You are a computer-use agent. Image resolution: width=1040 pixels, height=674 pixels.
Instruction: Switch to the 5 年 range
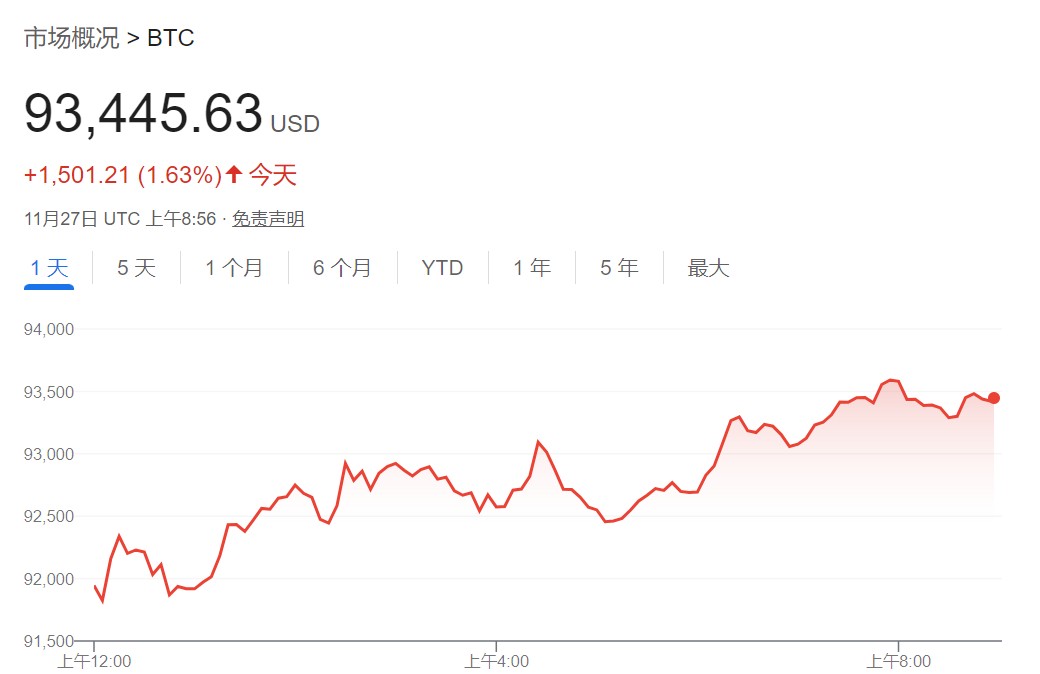[619, 268]
